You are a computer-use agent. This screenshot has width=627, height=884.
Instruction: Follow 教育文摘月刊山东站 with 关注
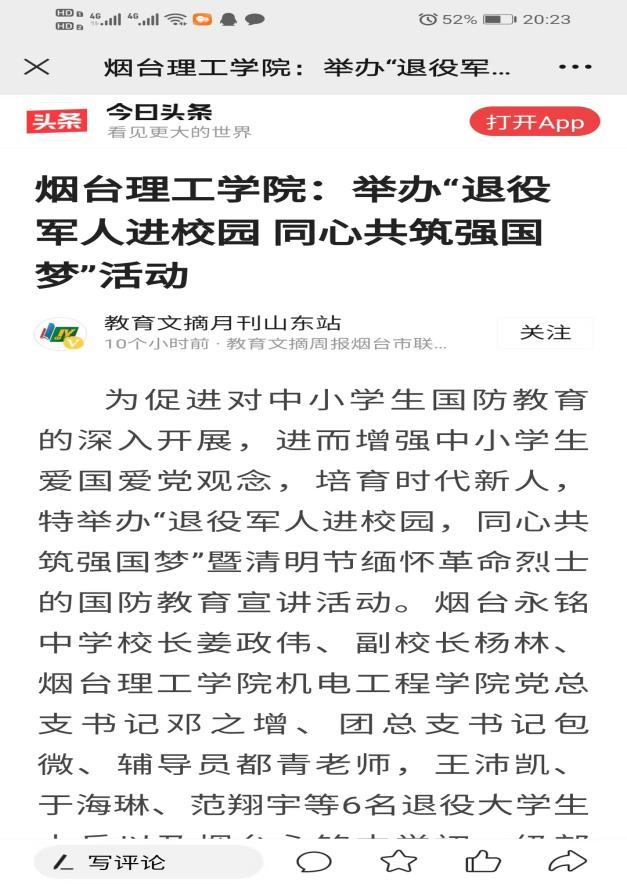545,333
